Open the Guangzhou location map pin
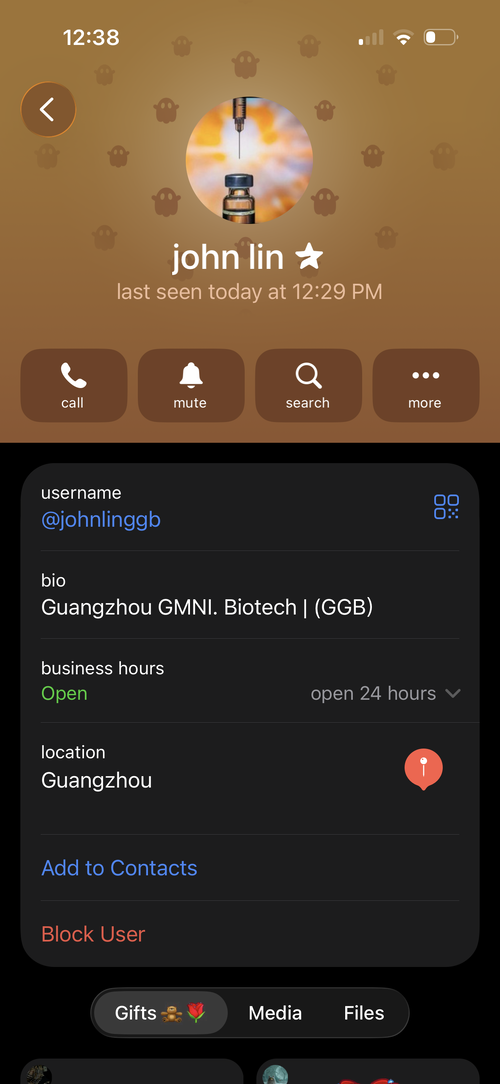 click(x=423, y=769)
